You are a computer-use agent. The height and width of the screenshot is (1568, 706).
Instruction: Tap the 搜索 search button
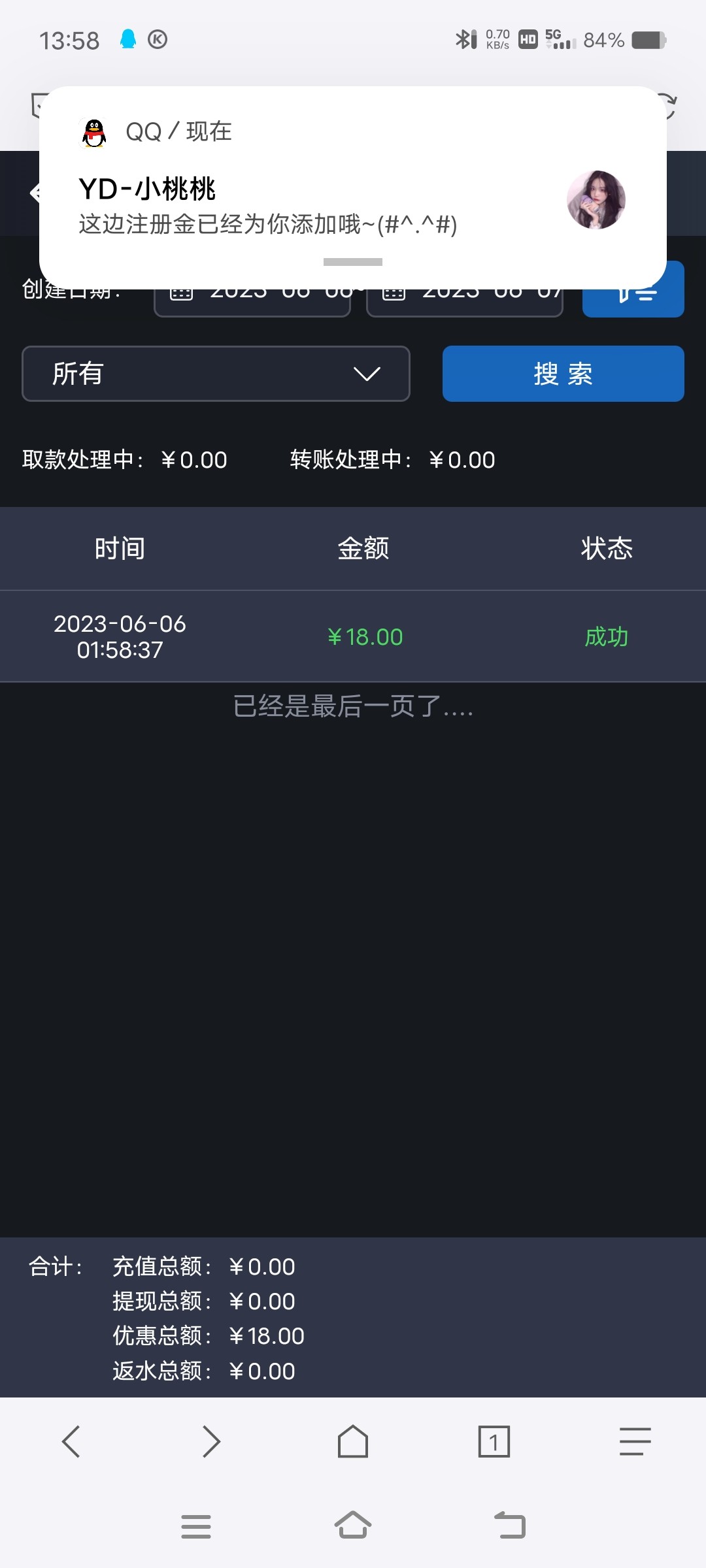(x=563, y=374)
